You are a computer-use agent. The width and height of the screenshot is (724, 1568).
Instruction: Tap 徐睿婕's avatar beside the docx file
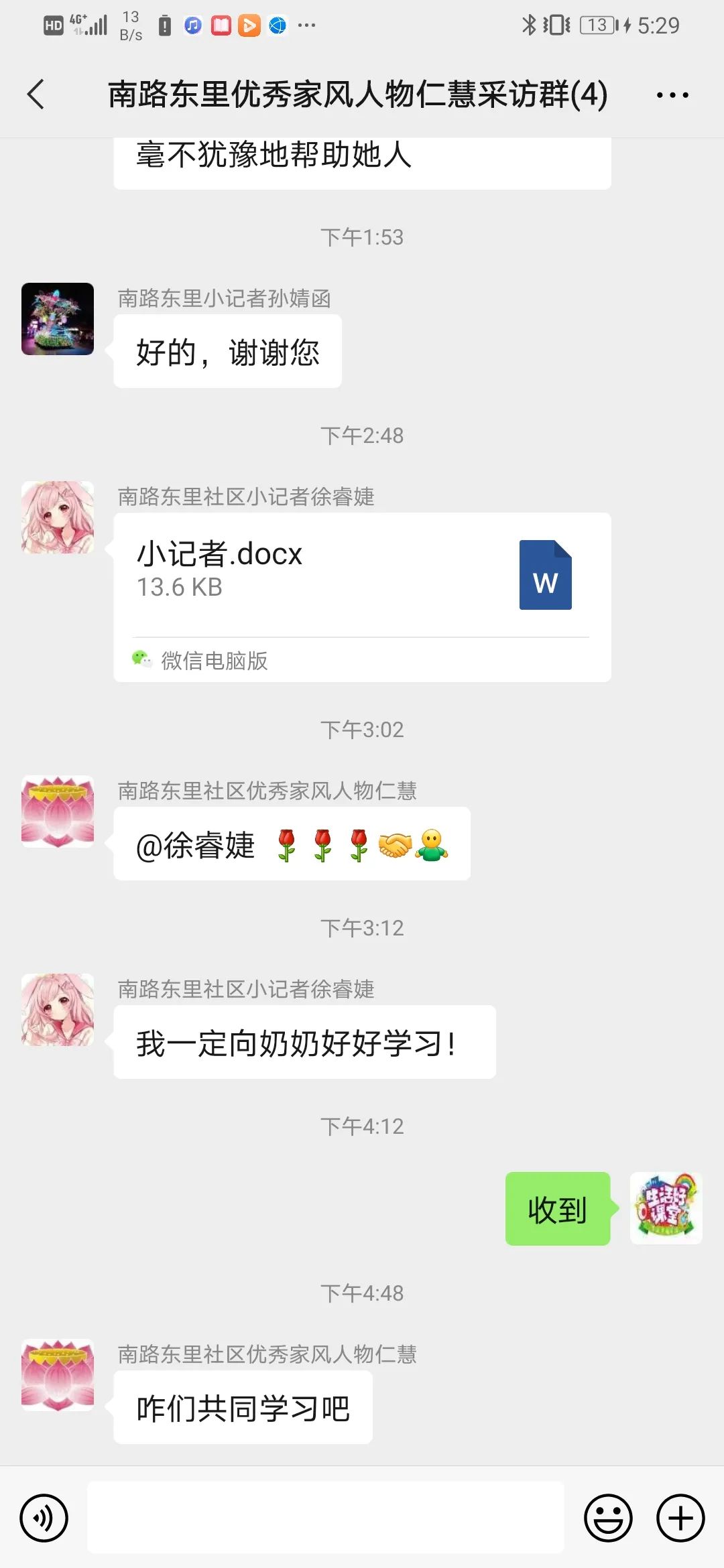[x=58, y=517]
